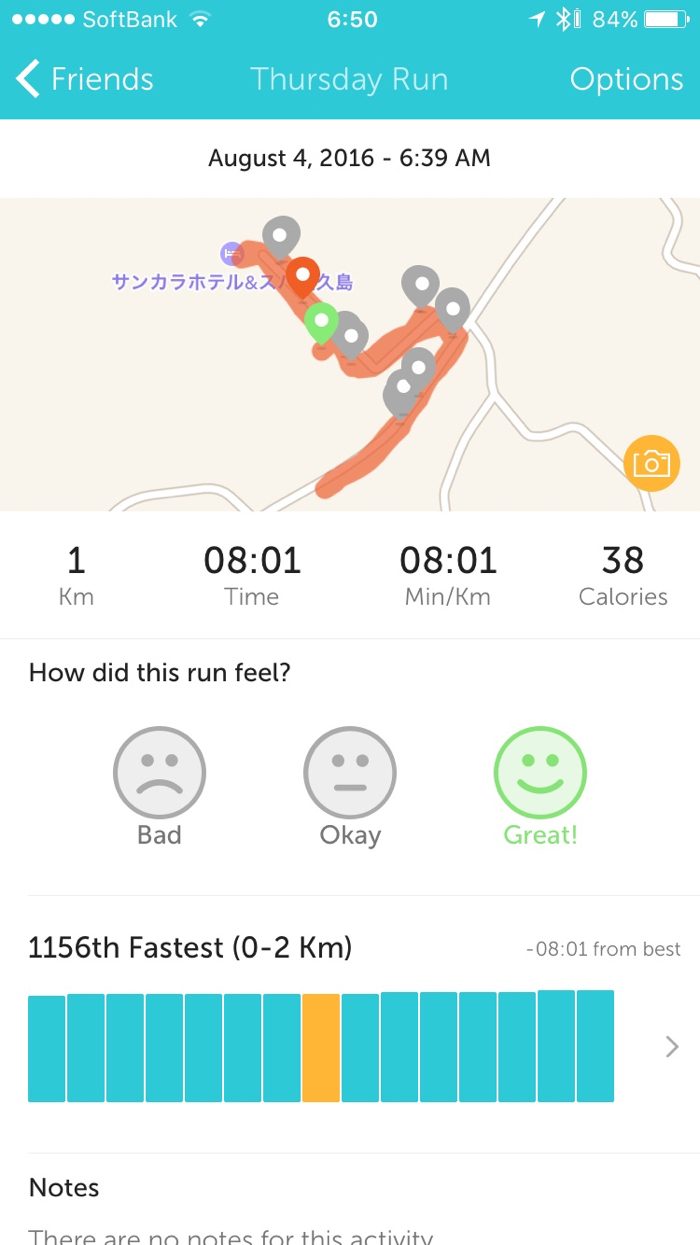The image size is (700, 1245).
Task: Tap the red end marker on map
Action: 302,273
